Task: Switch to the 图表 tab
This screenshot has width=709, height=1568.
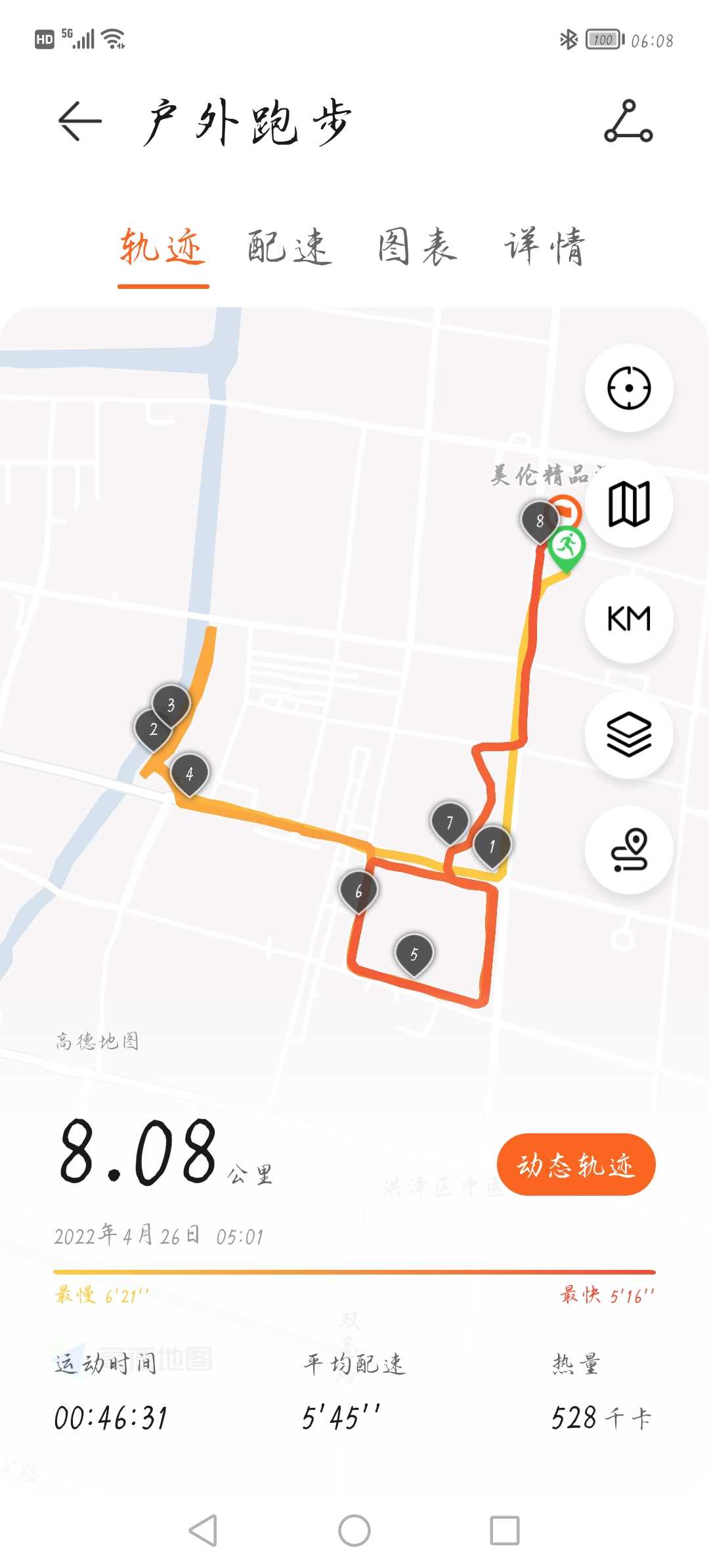Action: click(x=418, y=248)
